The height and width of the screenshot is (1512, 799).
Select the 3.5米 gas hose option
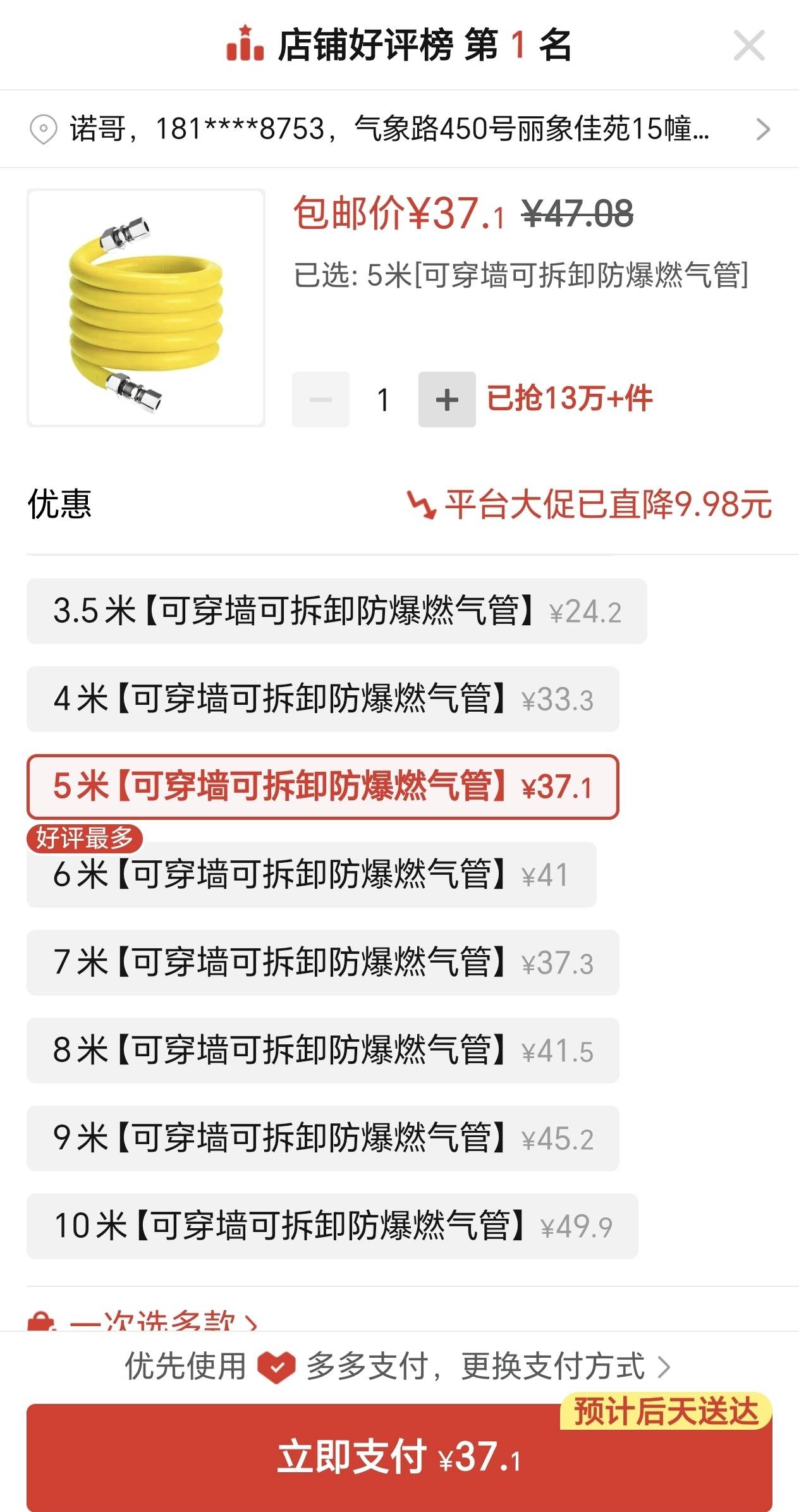click(x=336, y=611)
